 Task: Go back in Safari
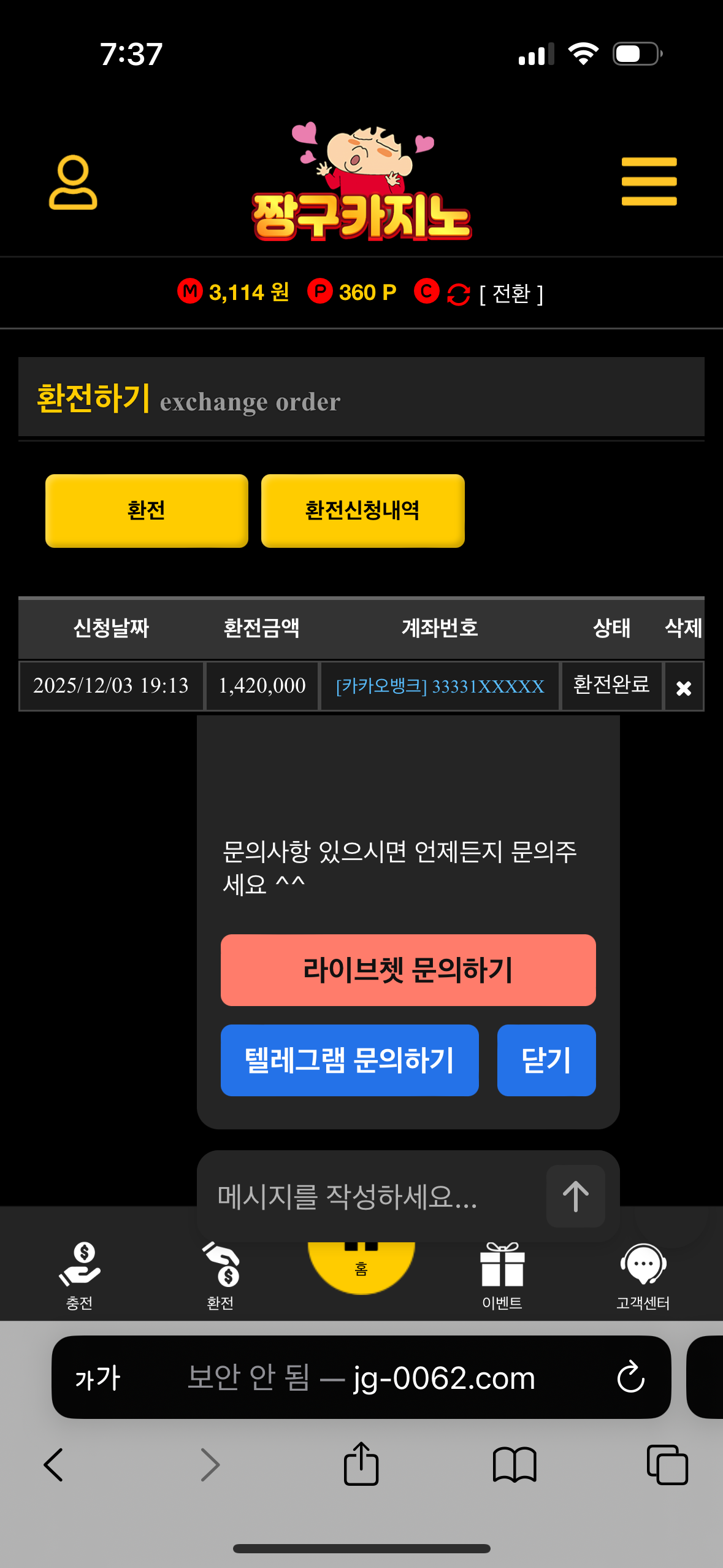point(54,1465)
